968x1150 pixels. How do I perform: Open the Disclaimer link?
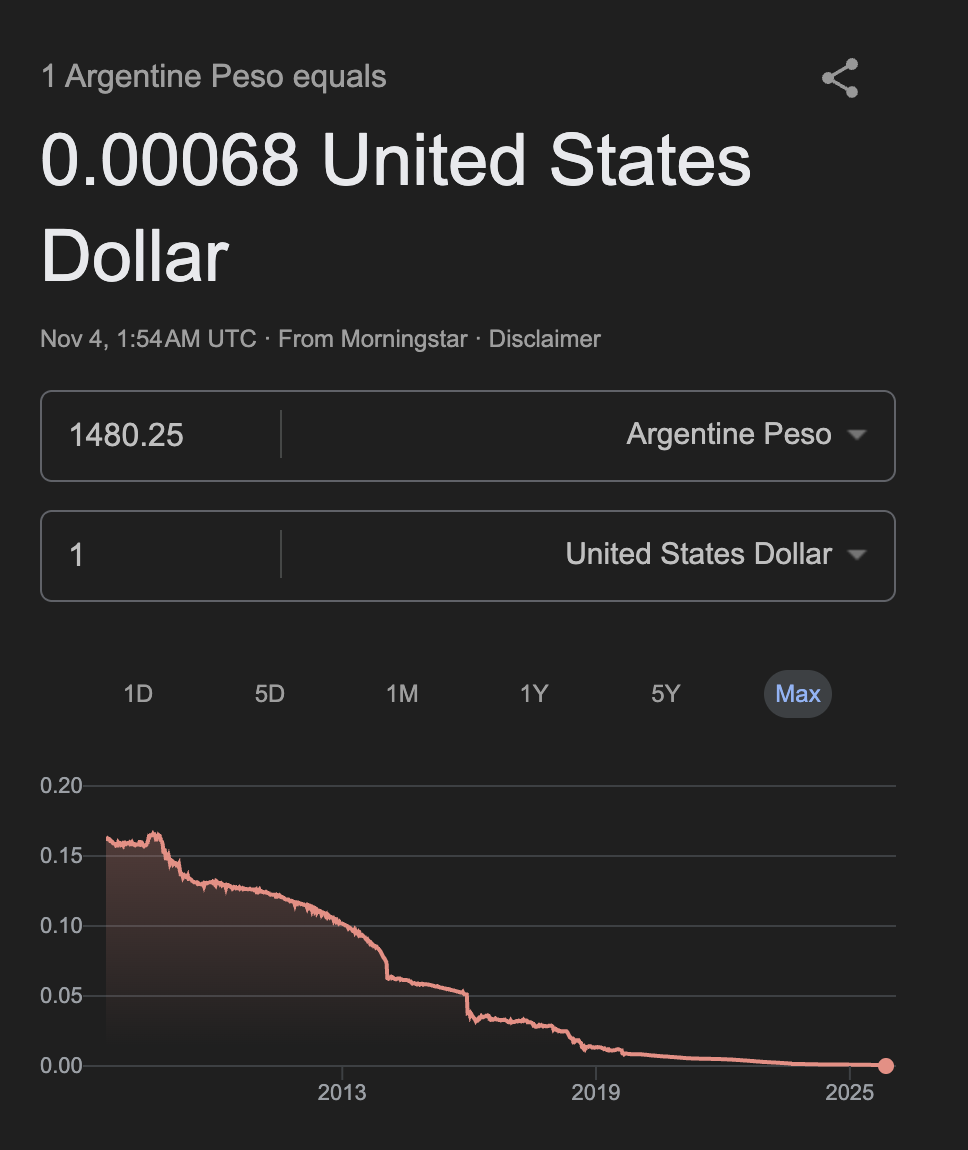(x=544, y=339)
